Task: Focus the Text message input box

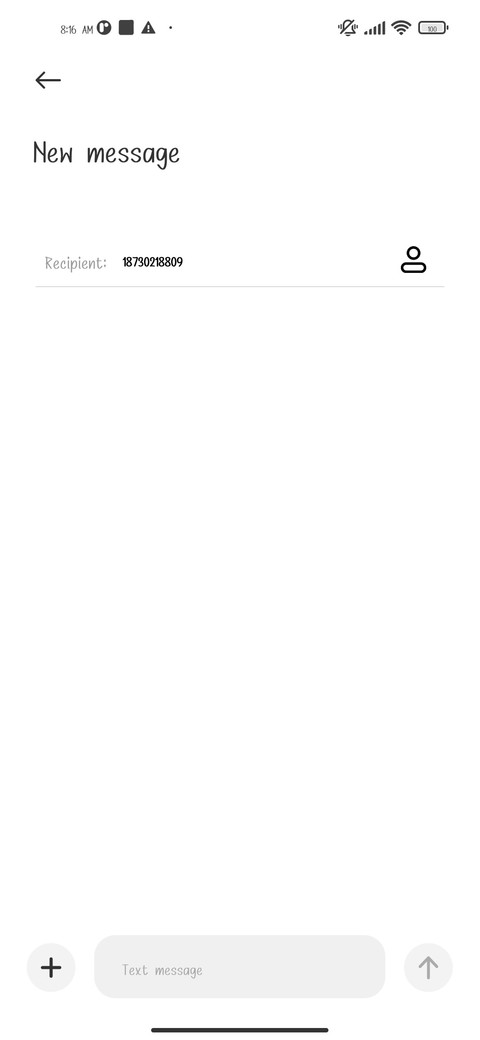Action: click(239, 967)
